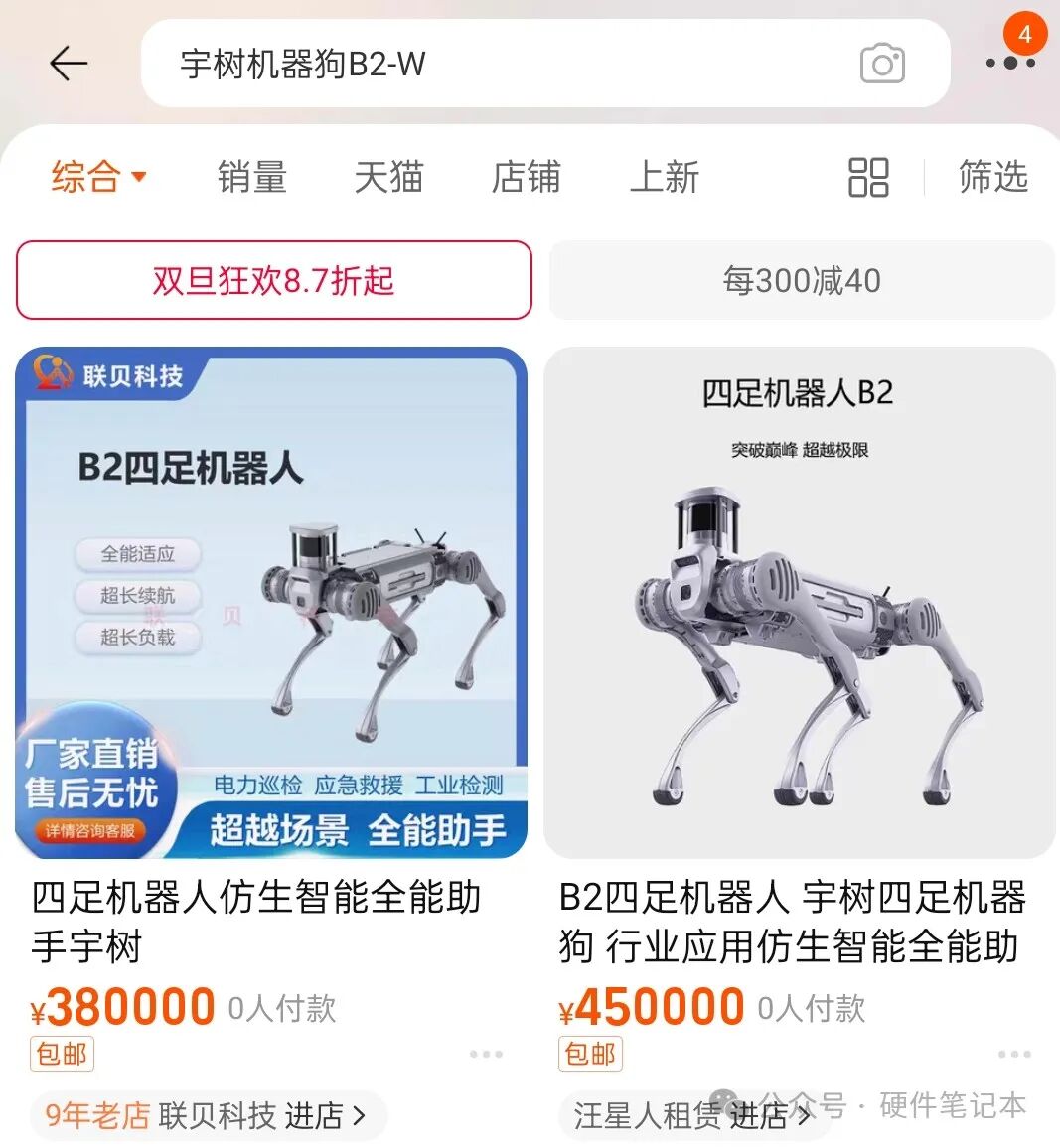This screenshot has height=1148, width=1060.
Task: Open the 筛选 filter panel
Action: point(992,178)
